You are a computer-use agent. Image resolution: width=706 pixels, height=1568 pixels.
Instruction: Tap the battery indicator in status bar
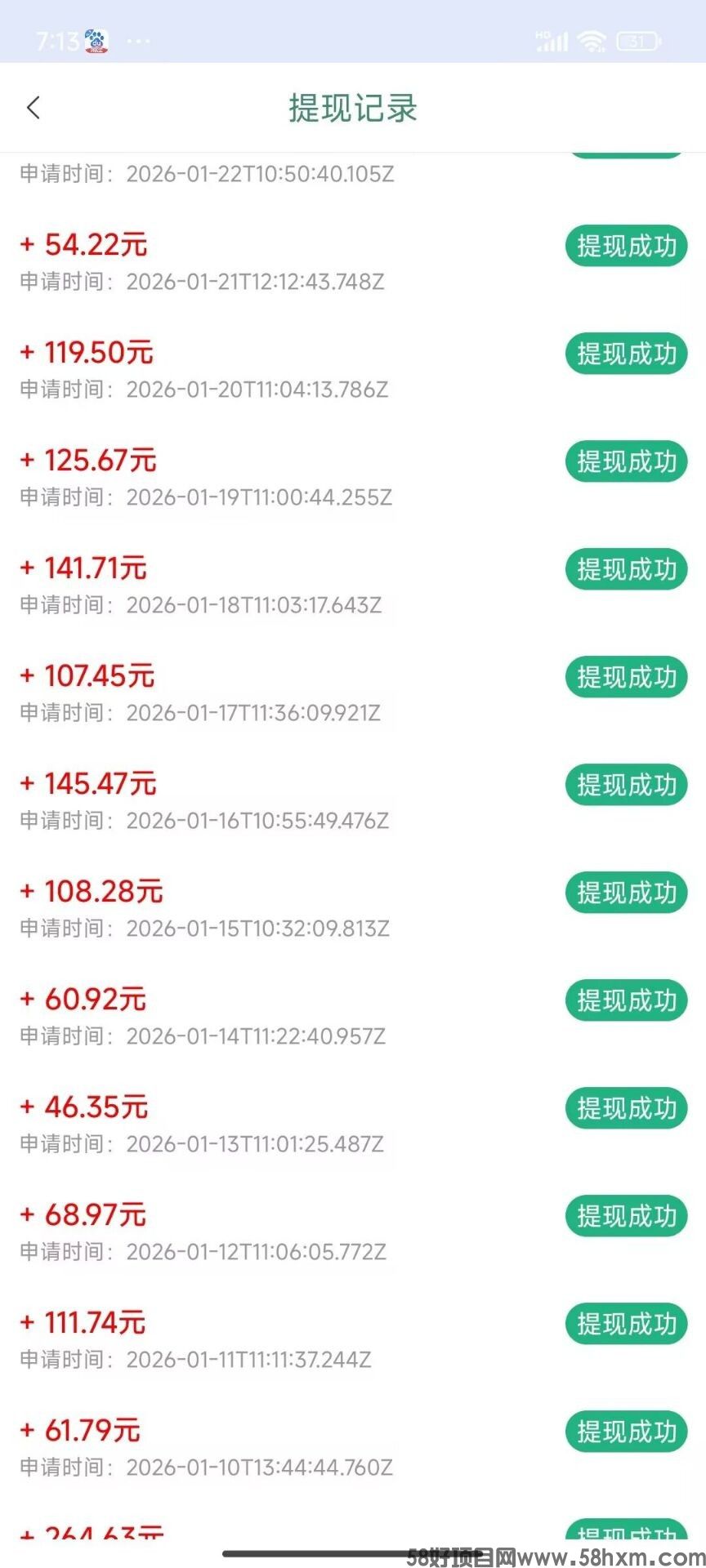(x=636, y=39)
